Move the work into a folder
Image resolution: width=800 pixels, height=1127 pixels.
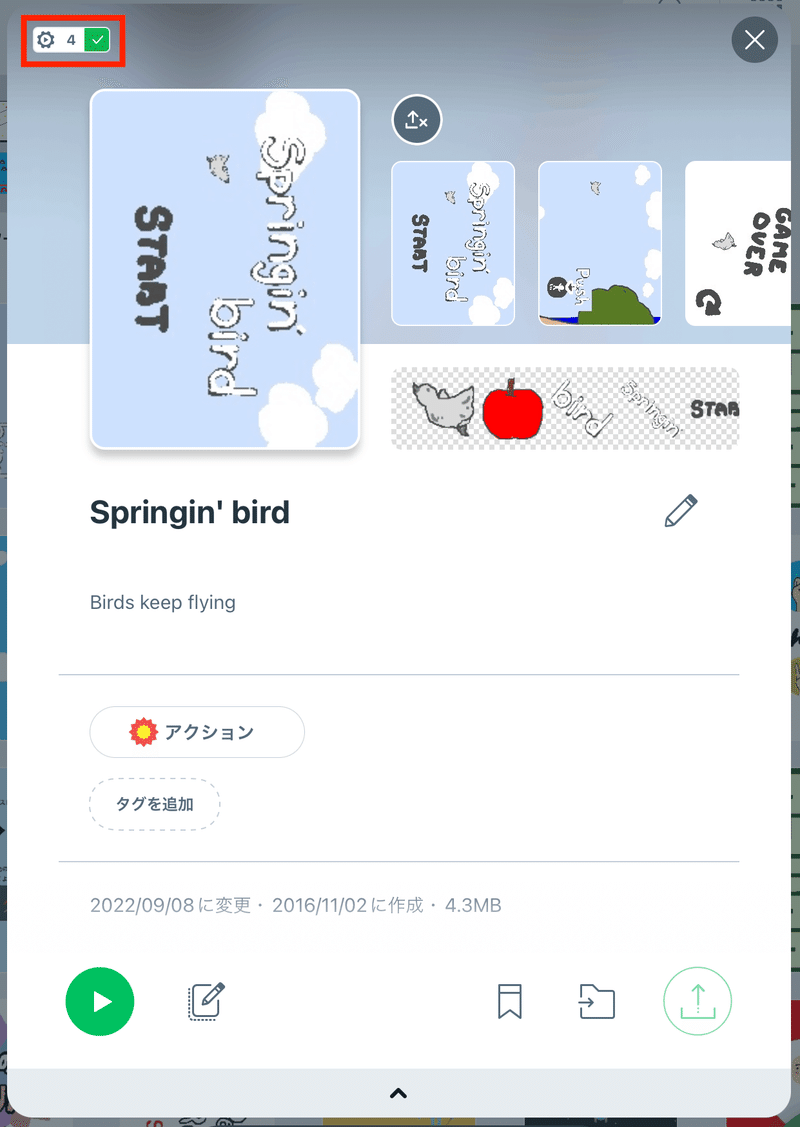coord(597,1001)
